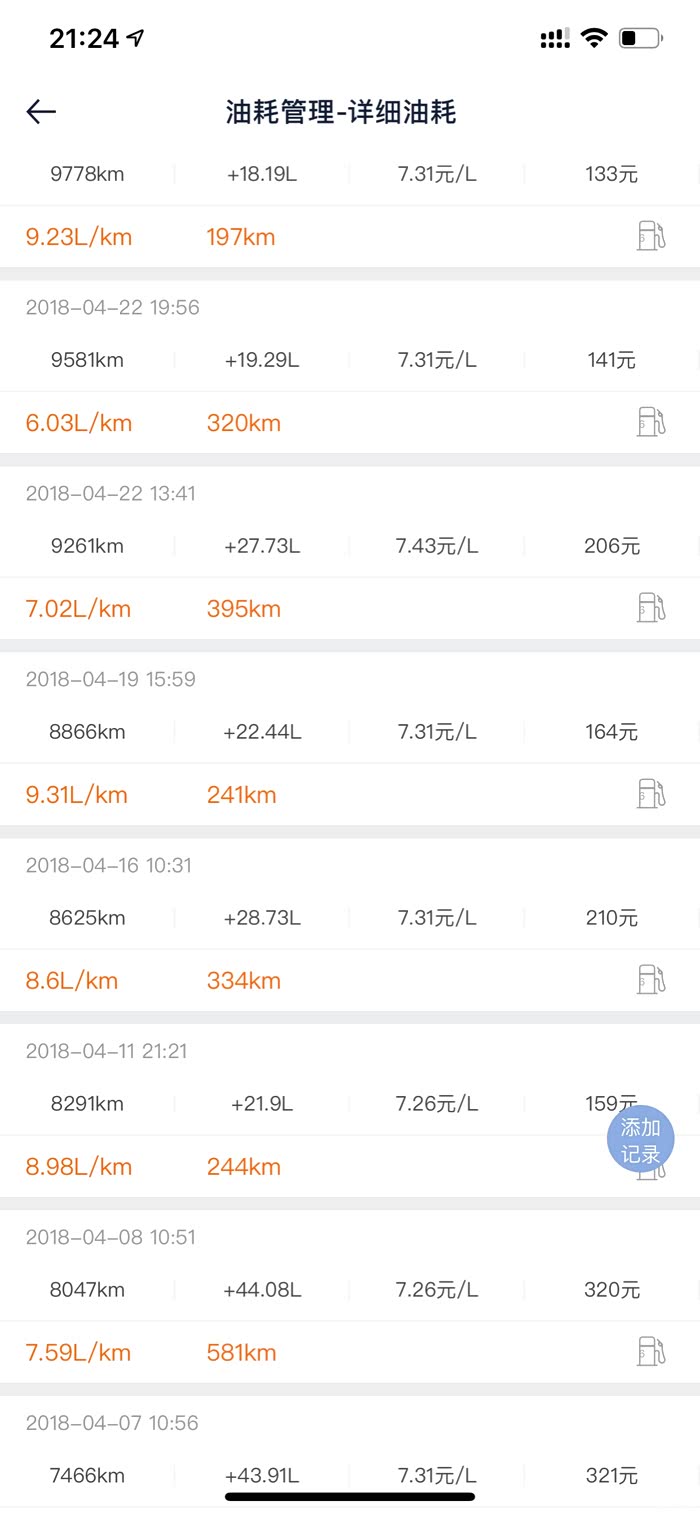
Task: Go back from the detailed fuel consumption page
Action: 41,112
